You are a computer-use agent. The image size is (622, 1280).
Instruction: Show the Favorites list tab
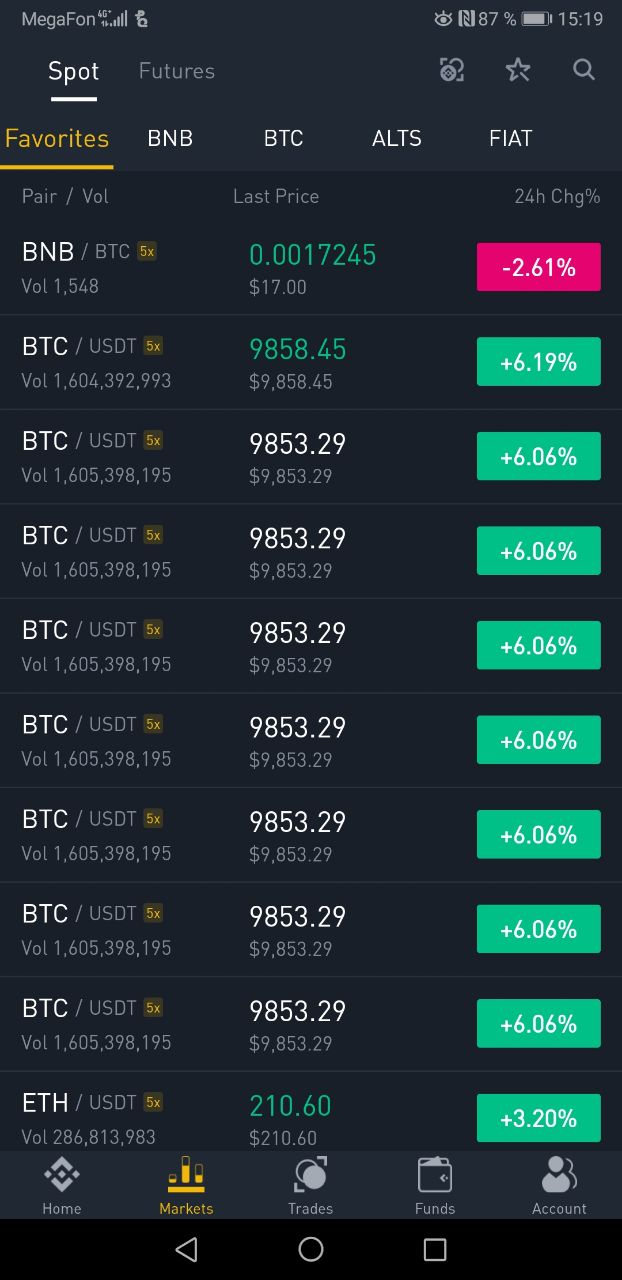click(57, 138)
